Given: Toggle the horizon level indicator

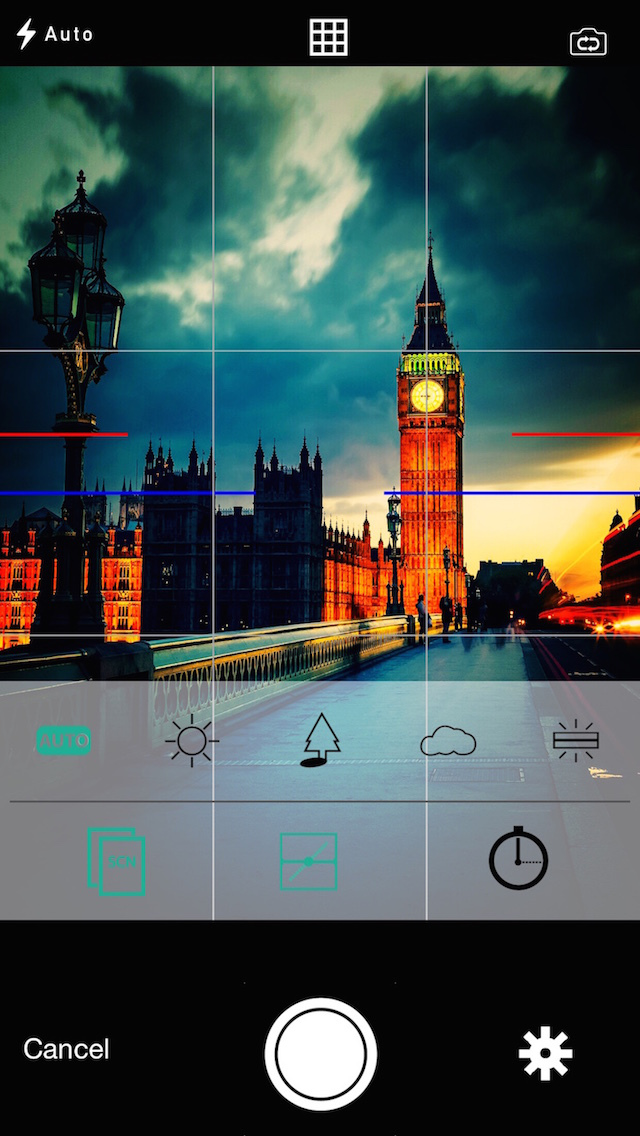Looking at the screenshot, I should pyautogui.click(x=308, y=861).
